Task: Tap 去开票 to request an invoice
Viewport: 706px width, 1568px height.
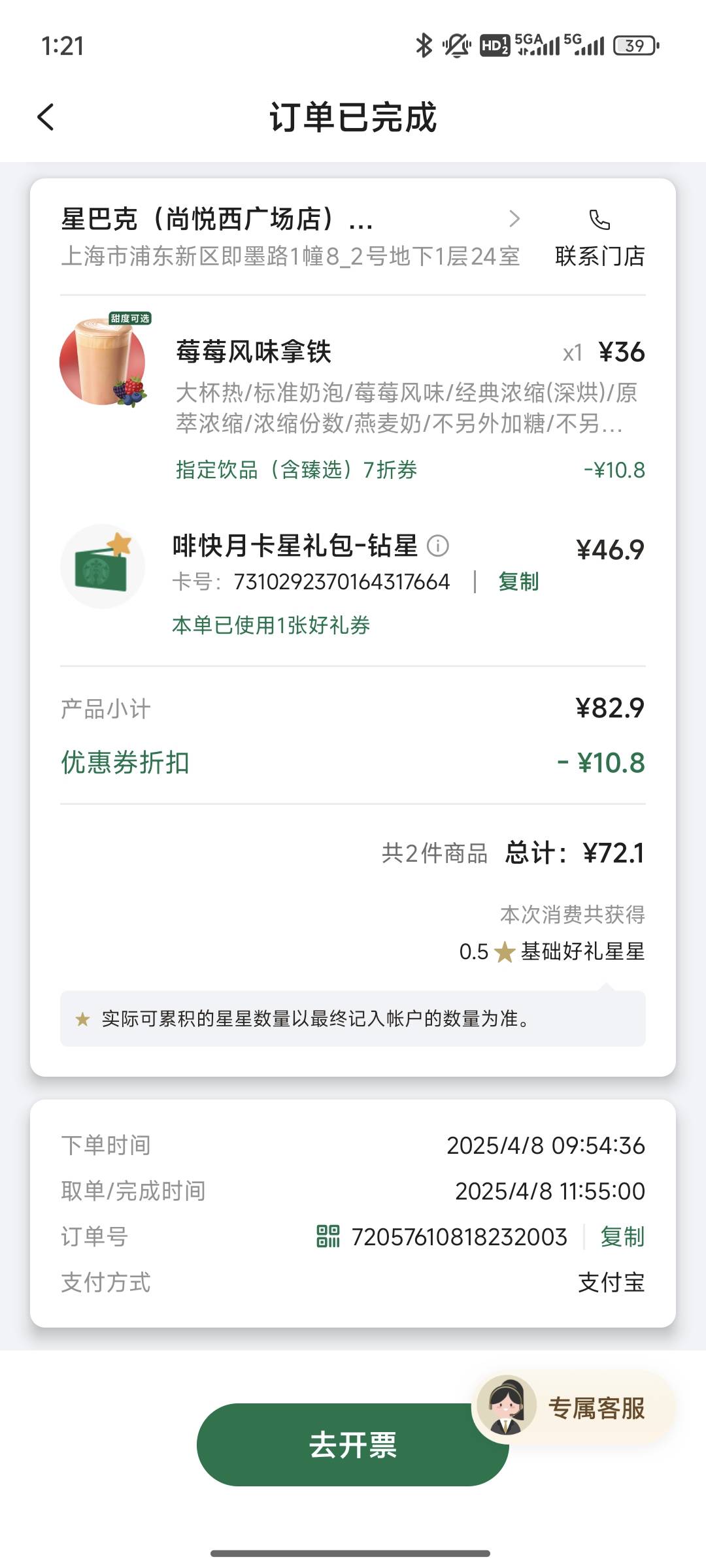Action: click(x=353, y=1445)
